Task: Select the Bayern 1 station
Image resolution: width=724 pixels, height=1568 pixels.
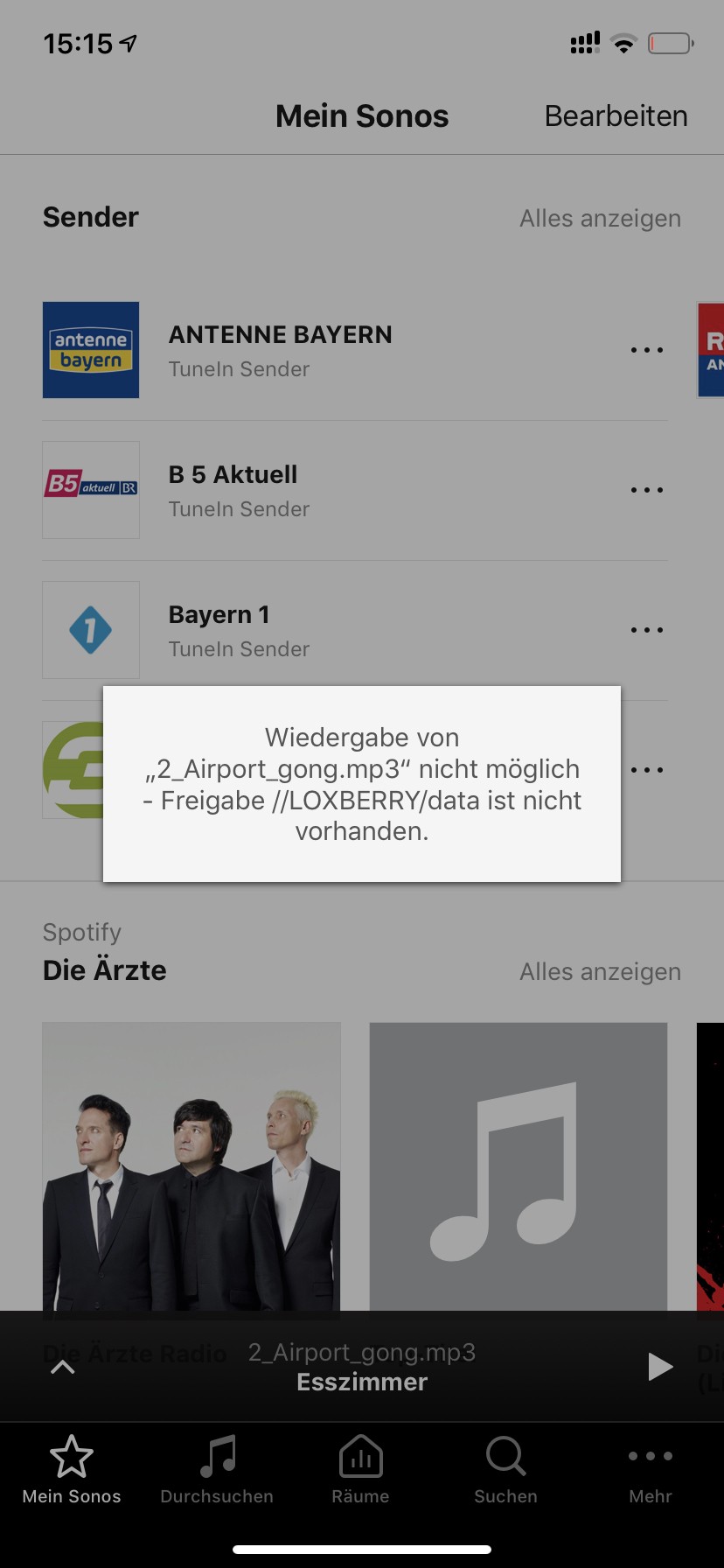Action: [219, 628]
